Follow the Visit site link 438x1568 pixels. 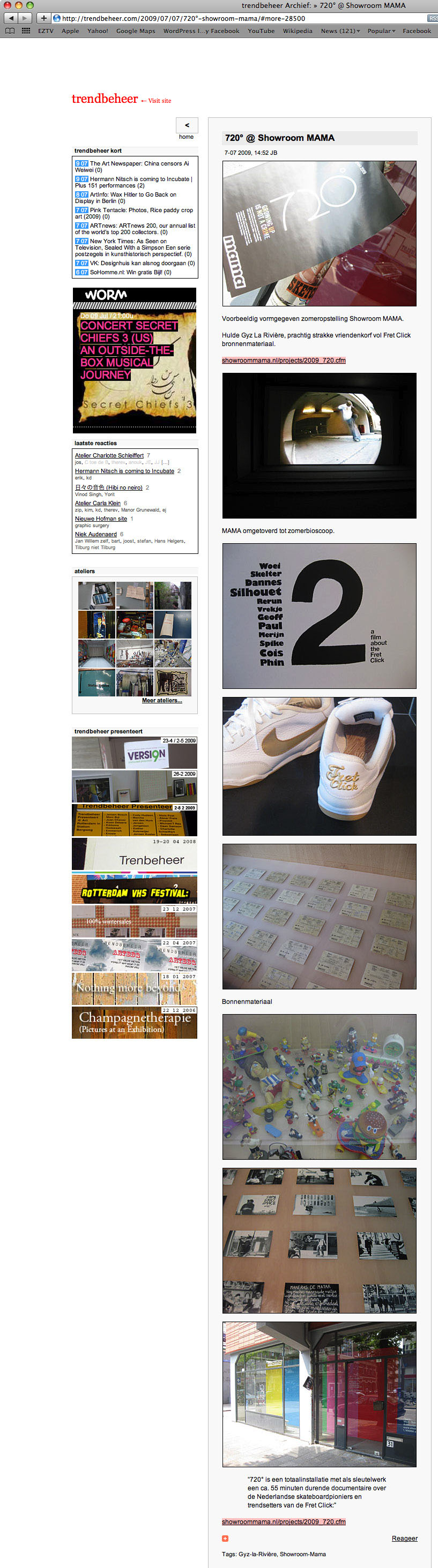[159, 101]
